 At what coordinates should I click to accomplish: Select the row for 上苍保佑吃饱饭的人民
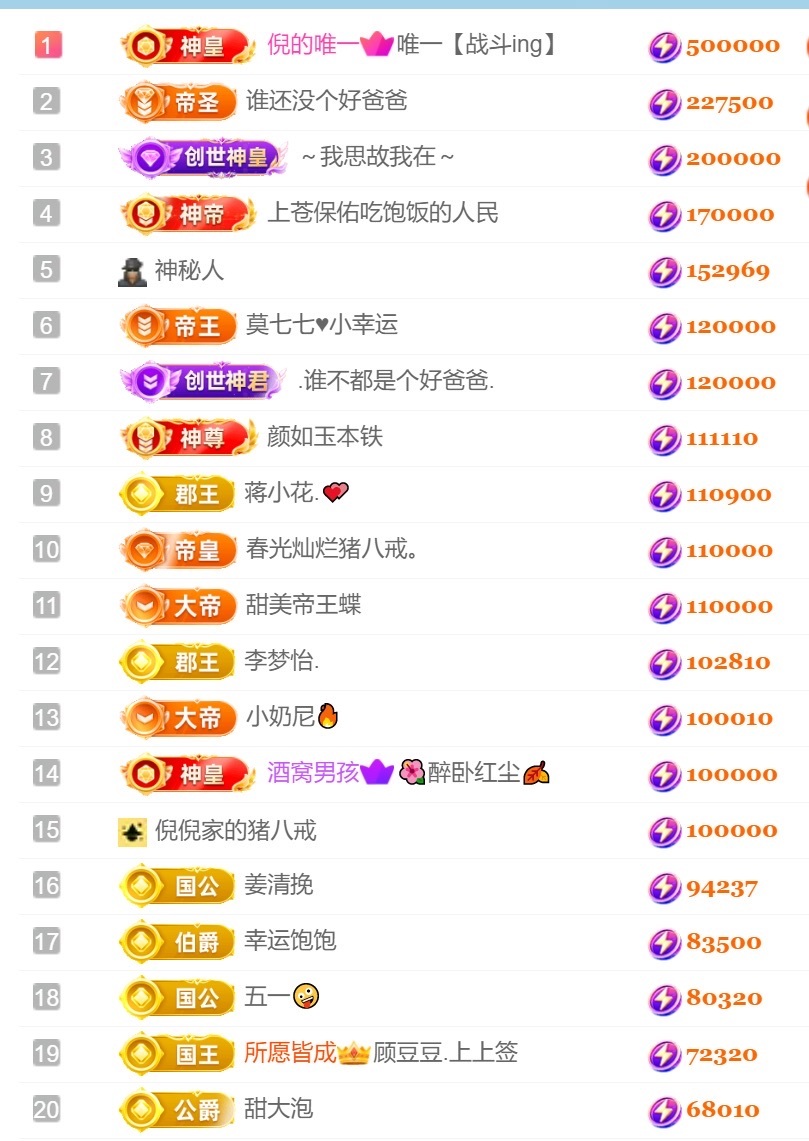[x=382, y=214]
